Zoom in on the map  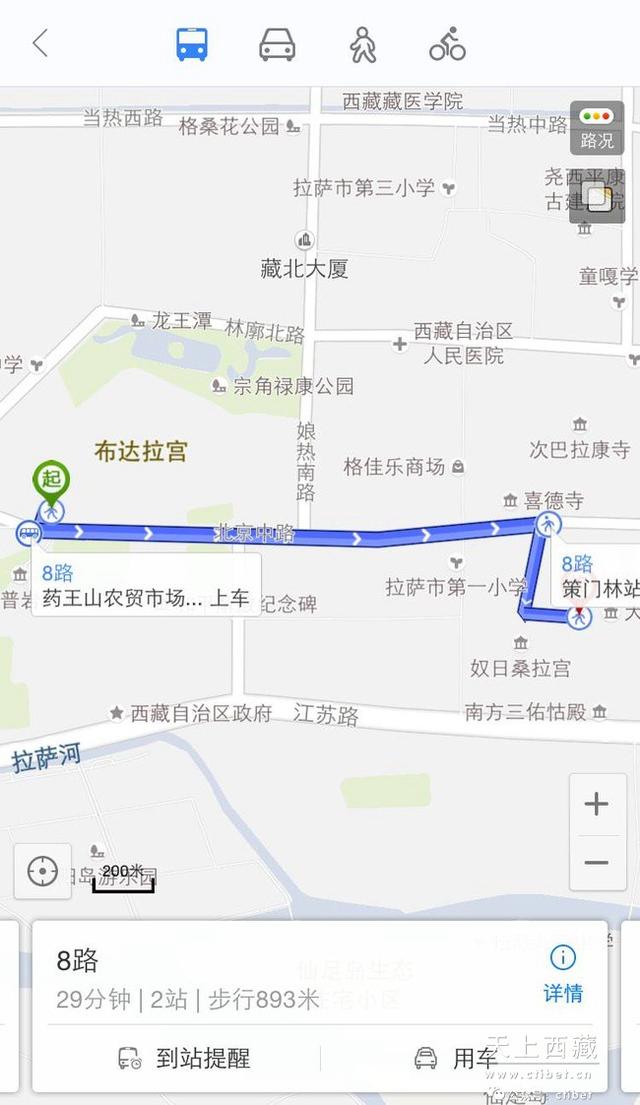(597, 803)
